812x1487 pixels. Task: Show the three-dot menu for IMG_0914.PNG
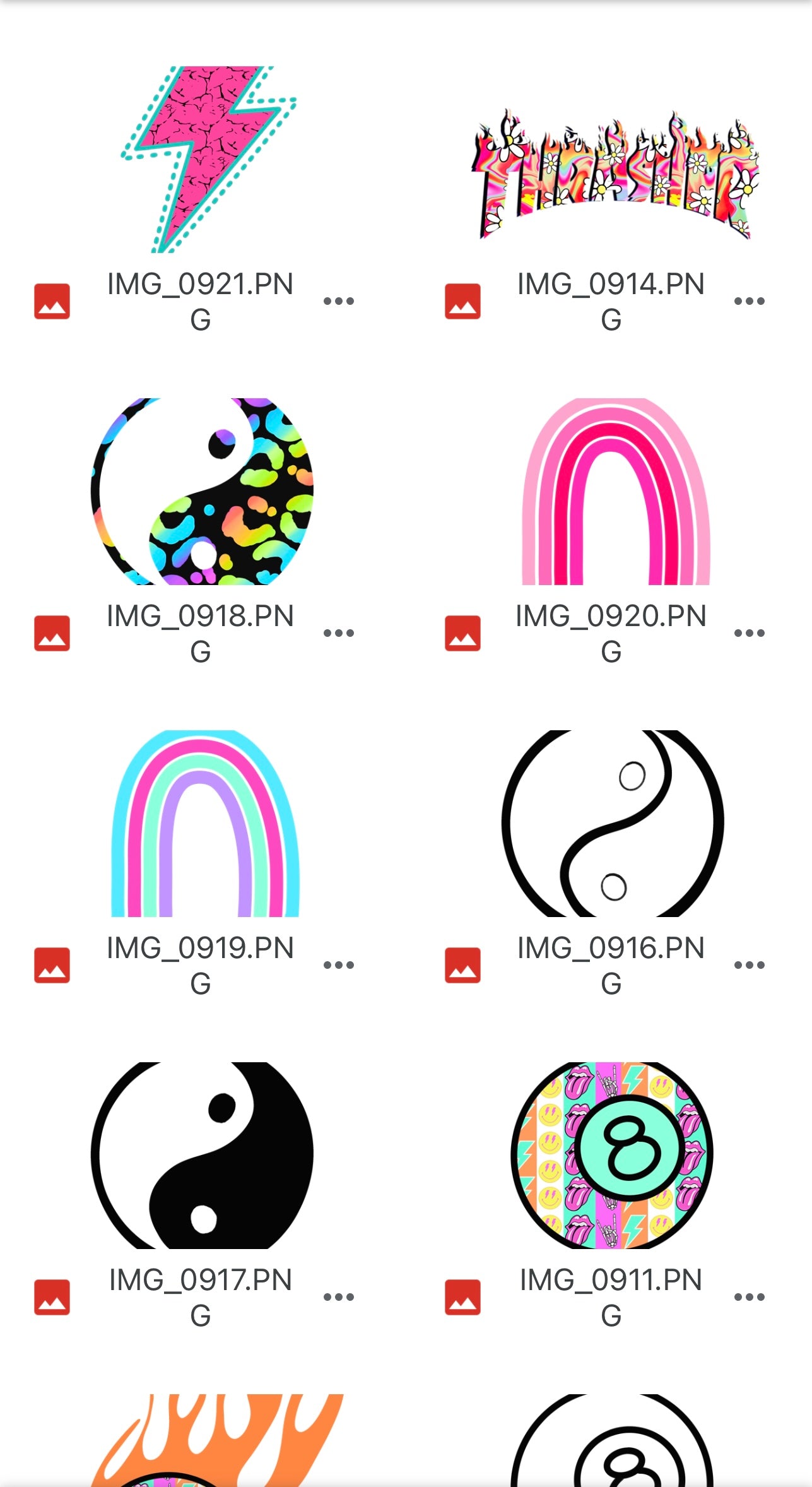[750, 301]
